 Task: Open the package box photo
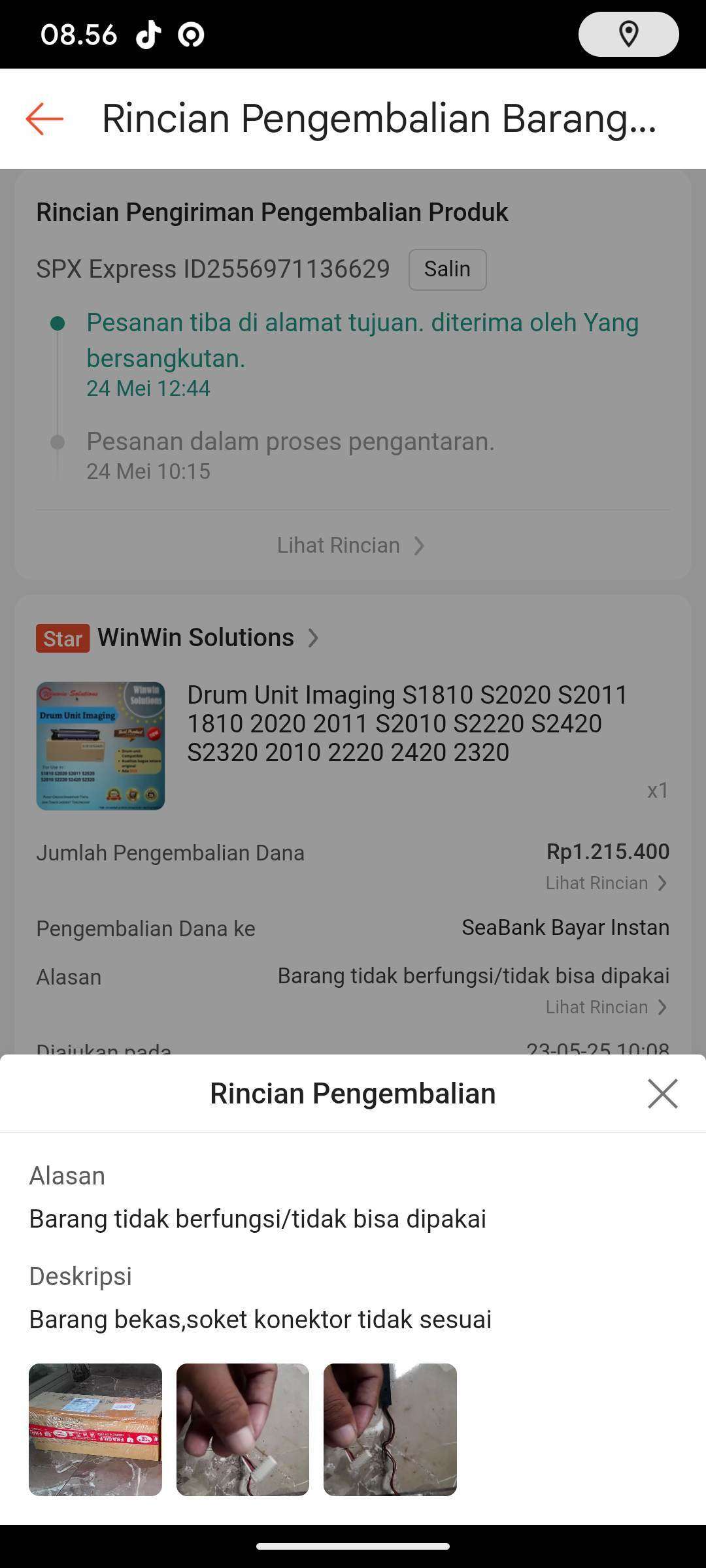[95, 1429]
